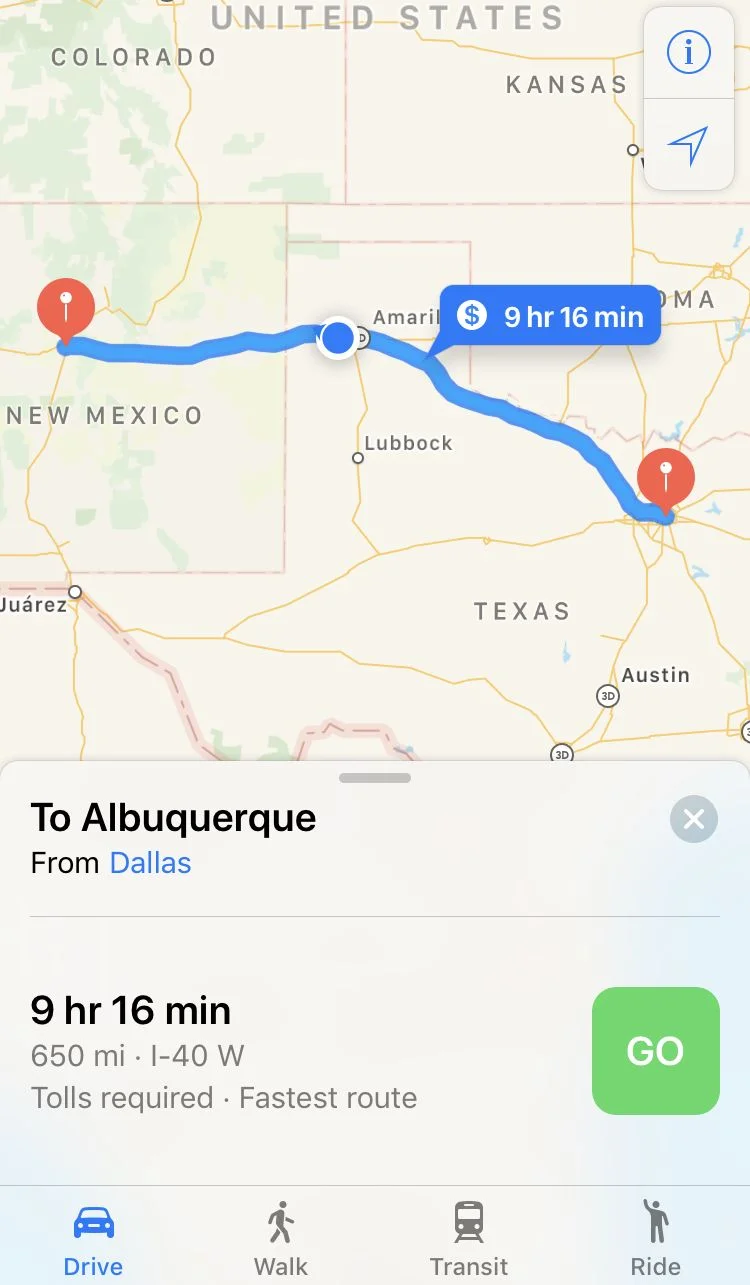The width and height of the screenshot is (750, 1285).
Task: Tap the Dallas origin pin
Action: pyautogui.click(x=665, y=477)
